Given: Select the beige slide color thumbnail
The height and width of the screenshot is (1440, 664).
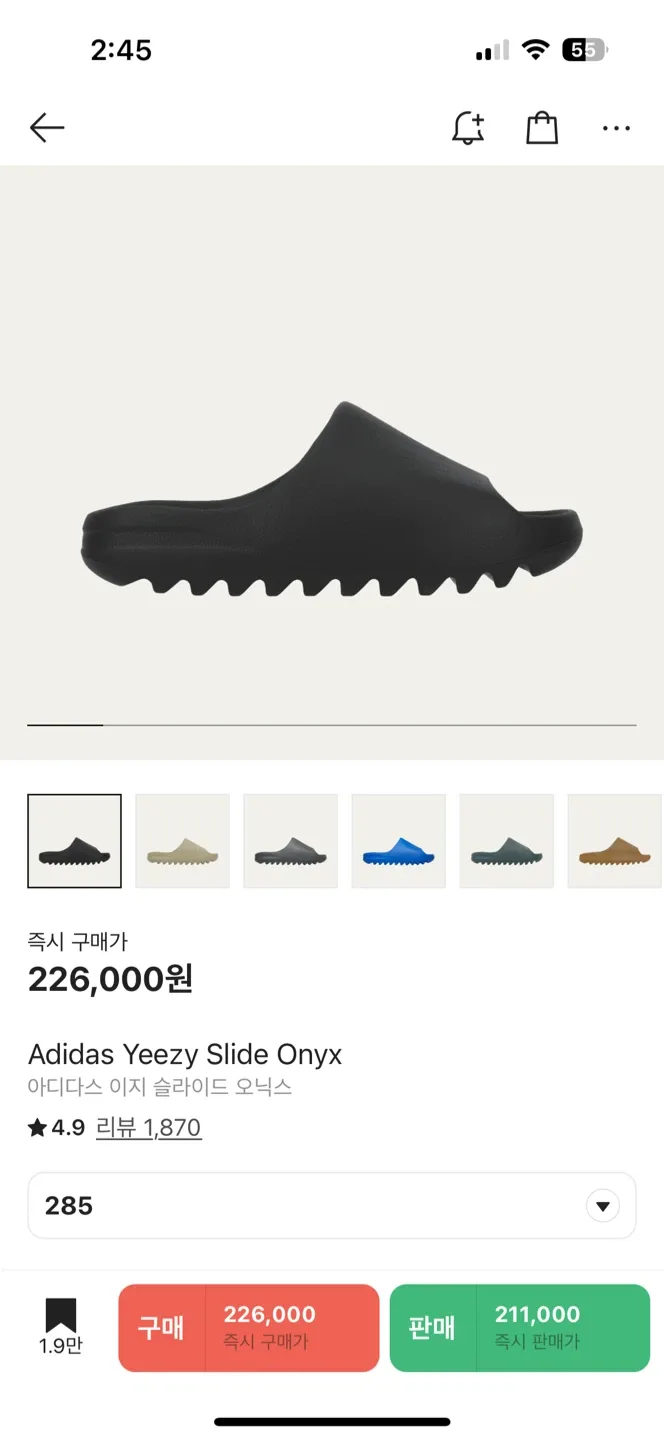Looking at the screenshot, I should 182,841.
